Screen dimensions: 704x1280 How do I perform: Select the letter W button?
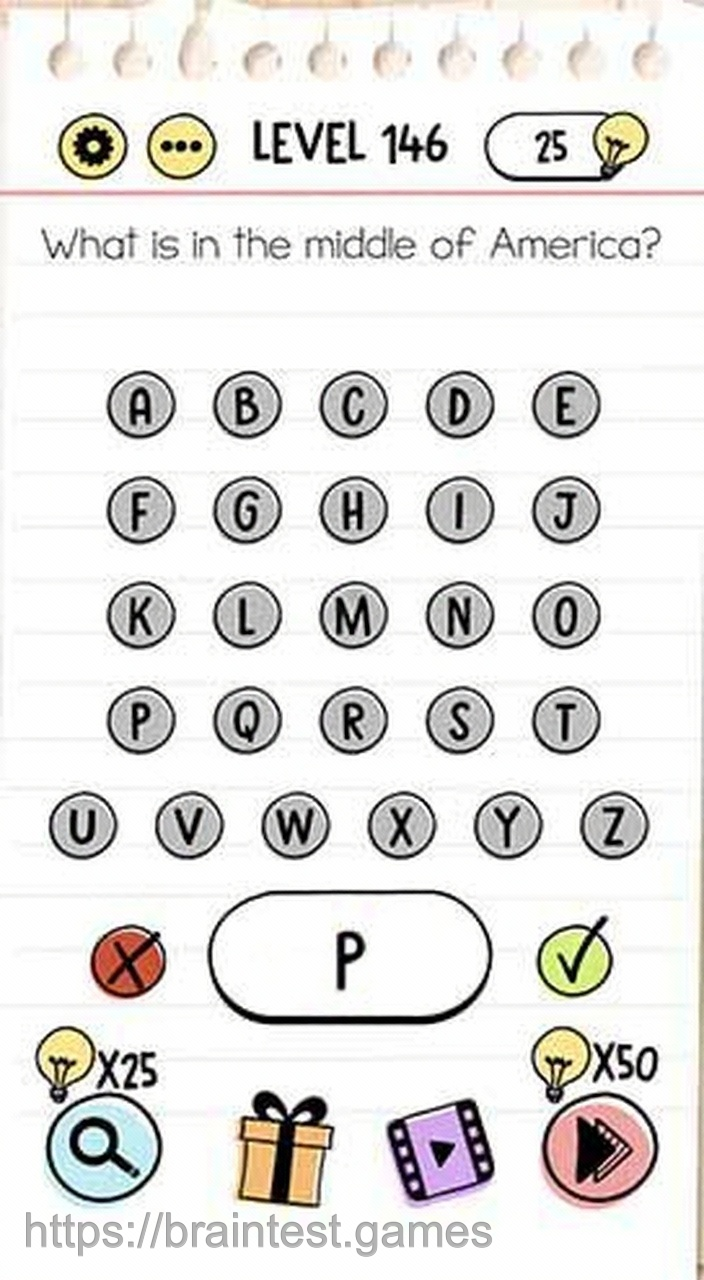(x=295, y=827)
